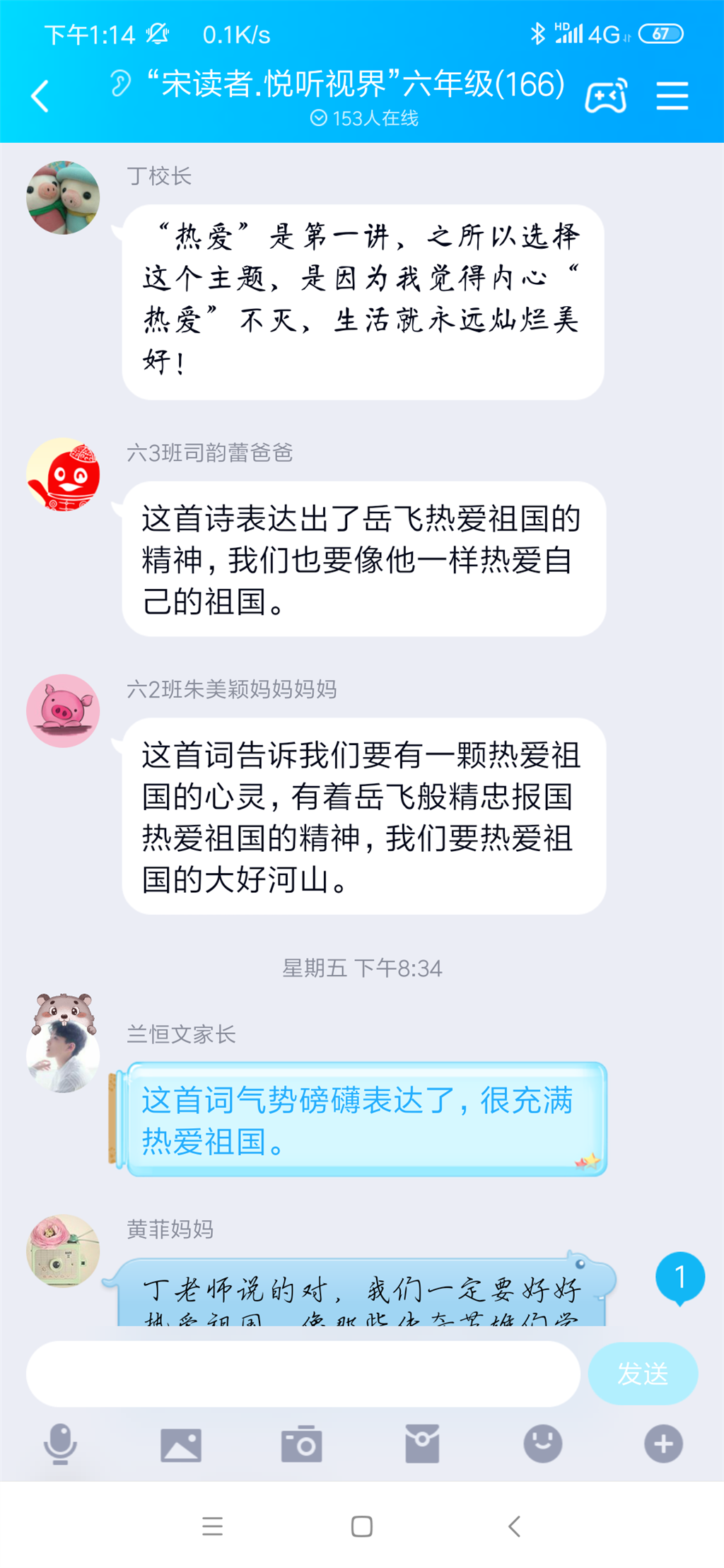The image size is (724, 1568).
Task: Open 丁校长's profile avatar
Action: [x=63, y=198]
